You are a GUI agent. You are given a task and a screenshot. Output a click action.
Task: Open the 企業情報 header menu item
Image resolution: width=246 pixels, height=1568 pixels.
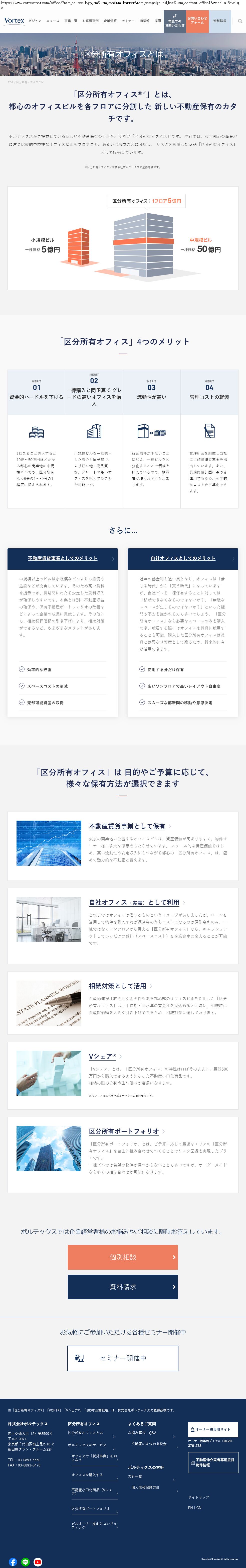(x=110, y=21)
